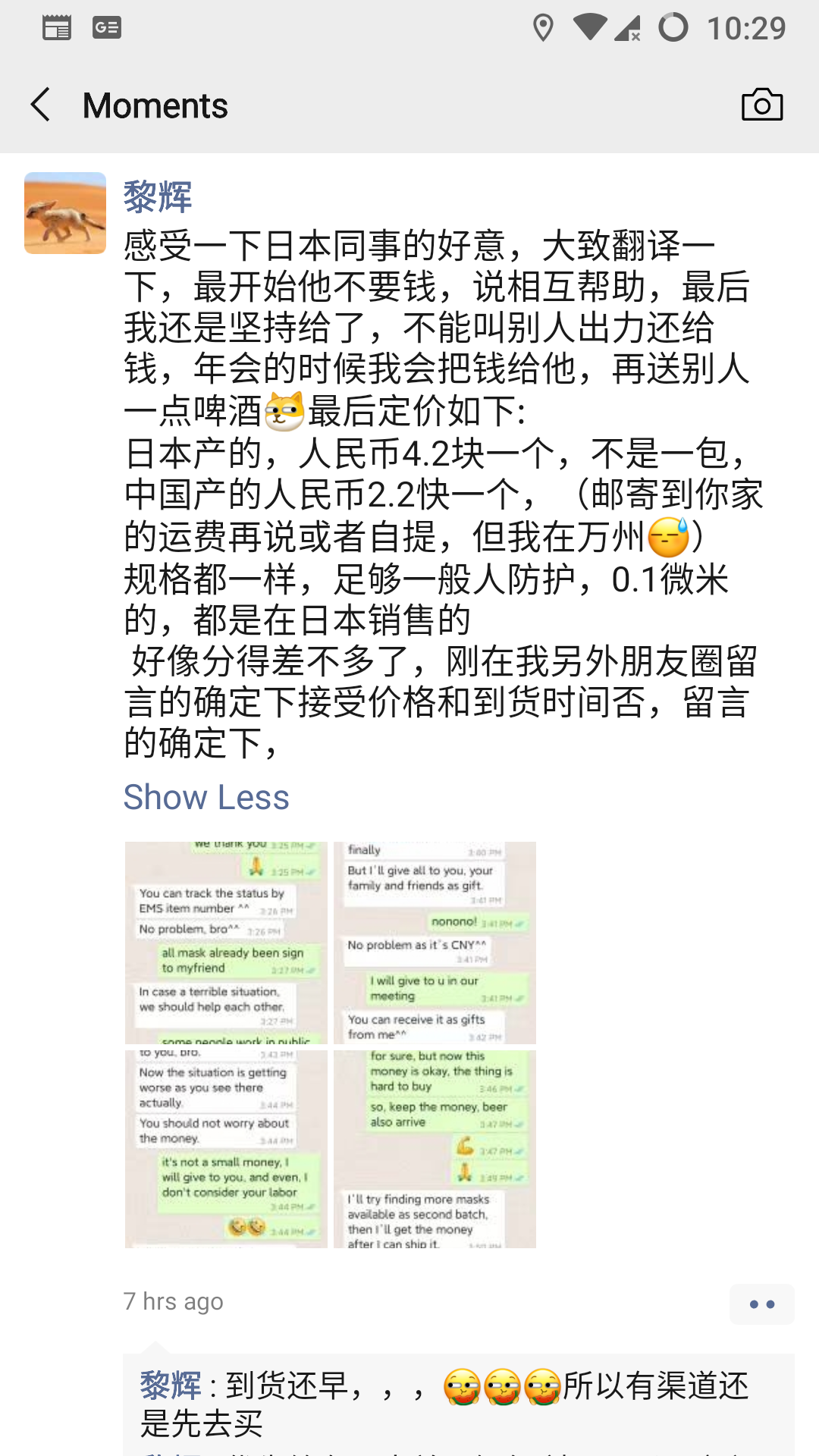Open the camera to post a moment
The width and height of the screenshot is (819, 1456).
pyautogui.click(x=761, y=105)
